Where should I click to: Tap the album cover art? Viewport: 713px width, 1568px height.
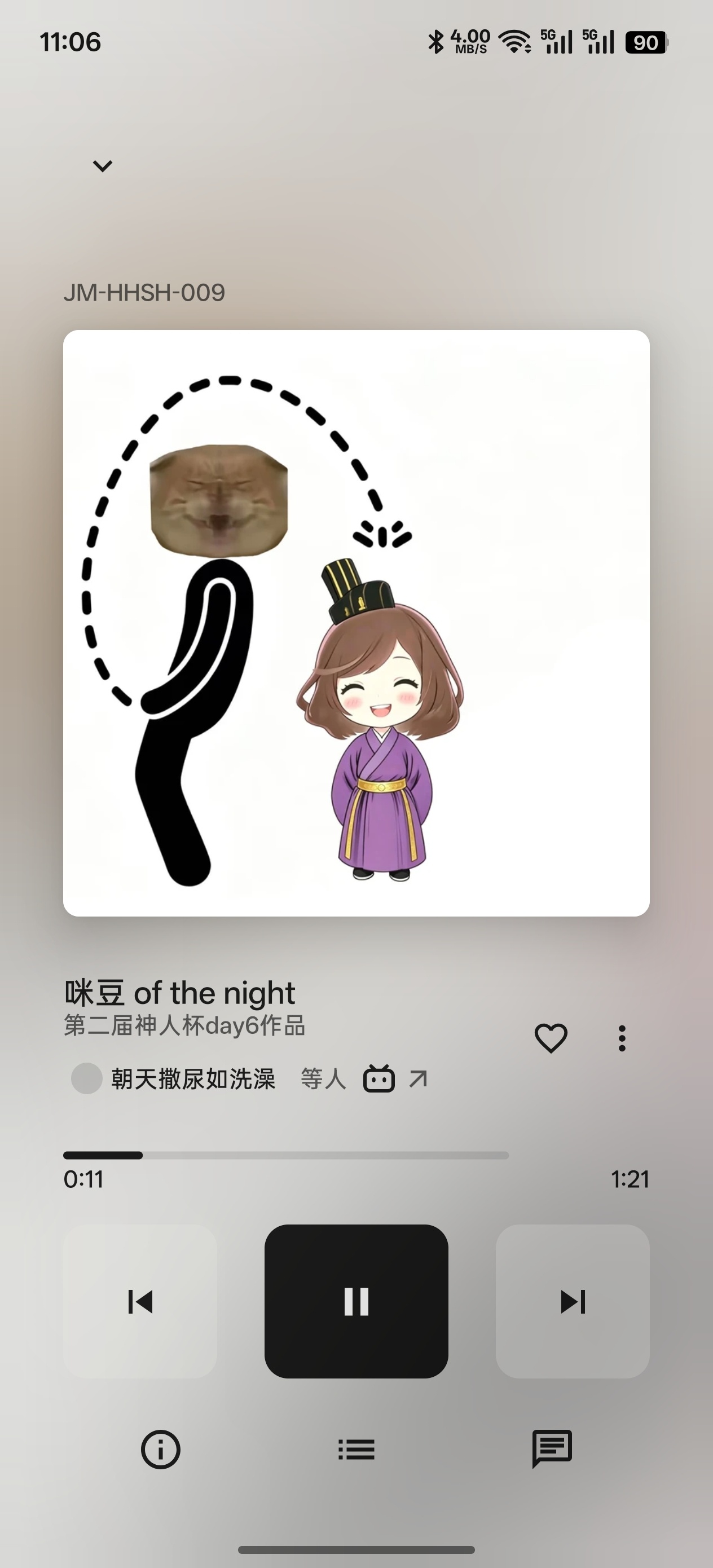356,623
